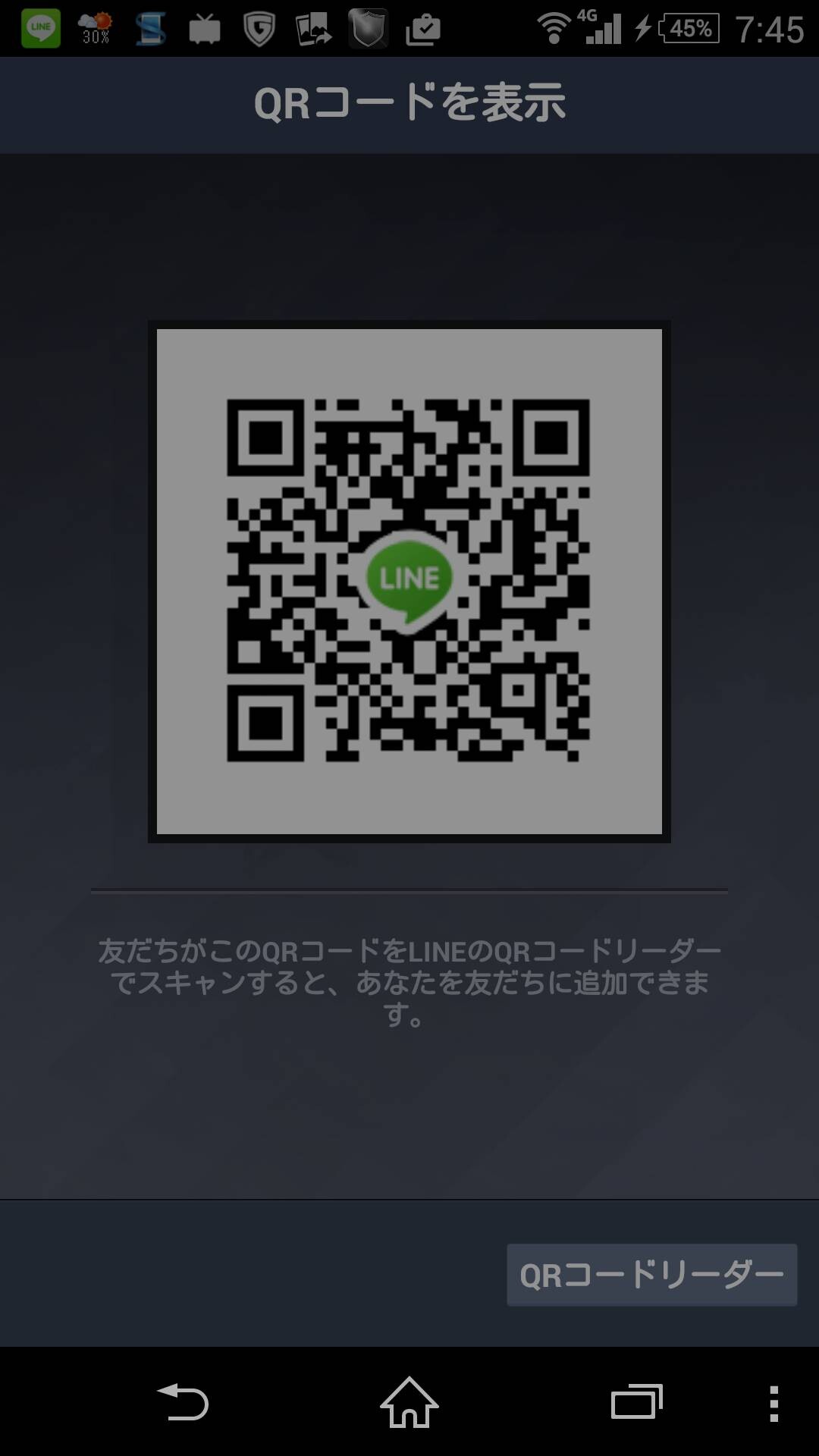
Task: Open the QRコードリーダー button
Action: pyautogui.click(x=651, y=1275)
